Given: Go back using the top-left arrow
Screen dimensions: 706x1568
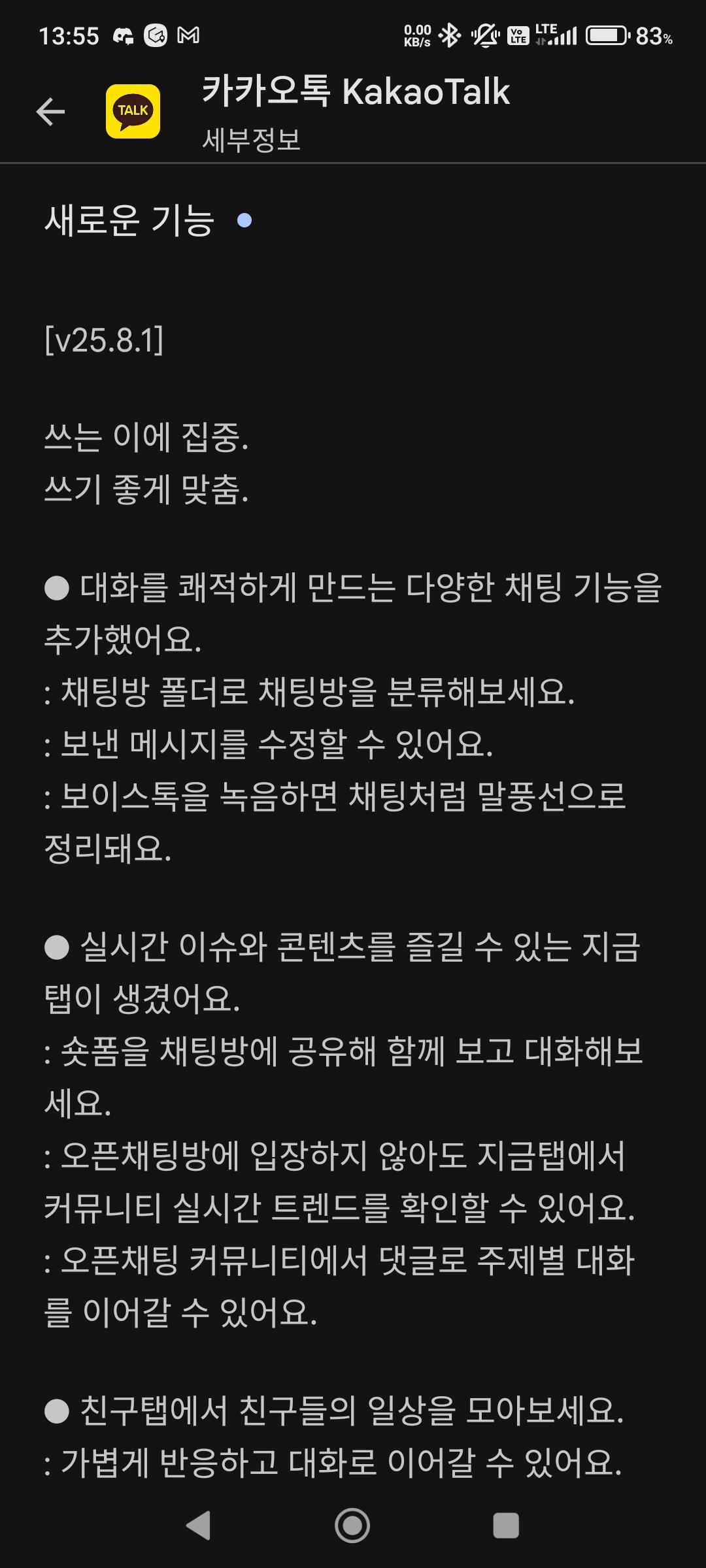Looking at the screenshot, I should (x=50, y=112).
